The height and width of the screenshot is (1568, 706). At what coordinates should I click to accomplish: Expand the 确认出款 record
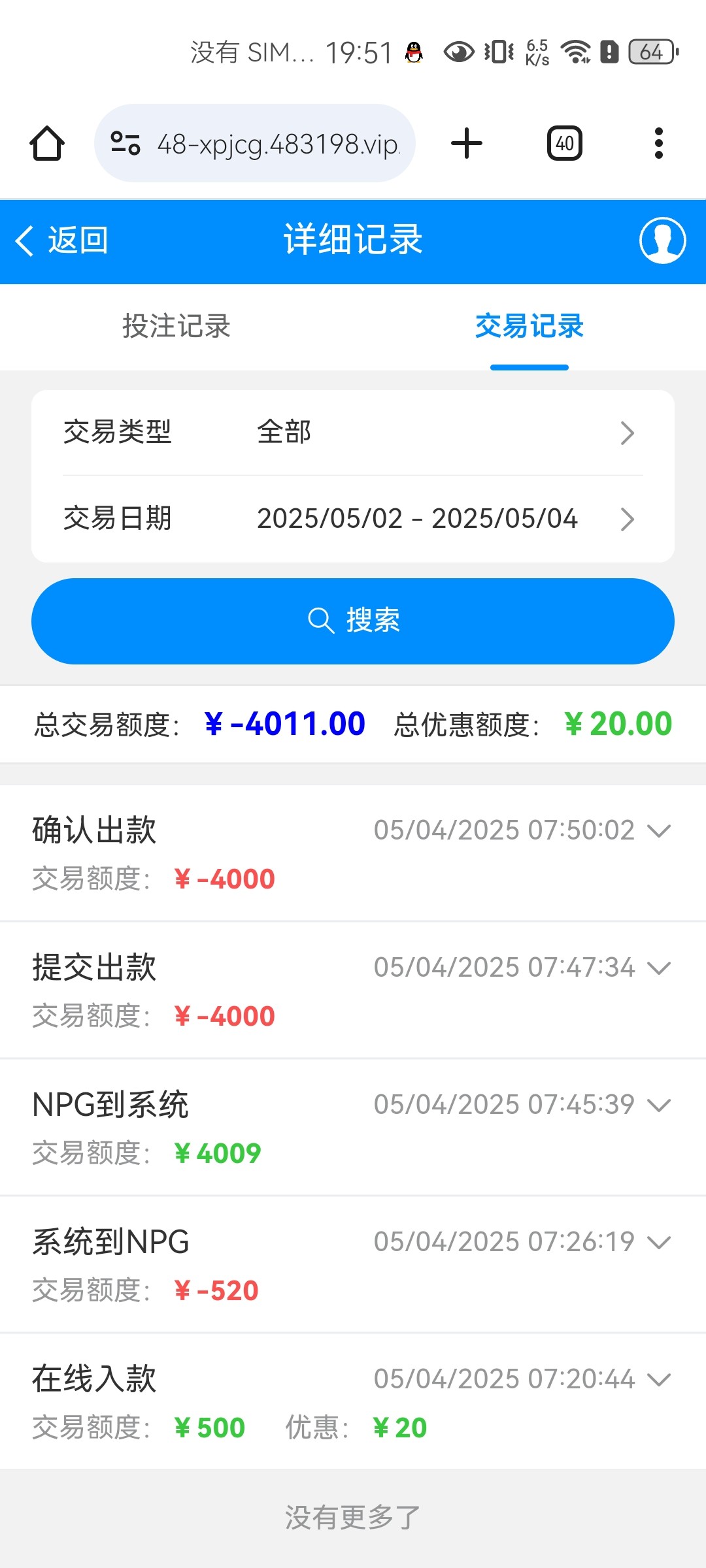click(353, 853)
